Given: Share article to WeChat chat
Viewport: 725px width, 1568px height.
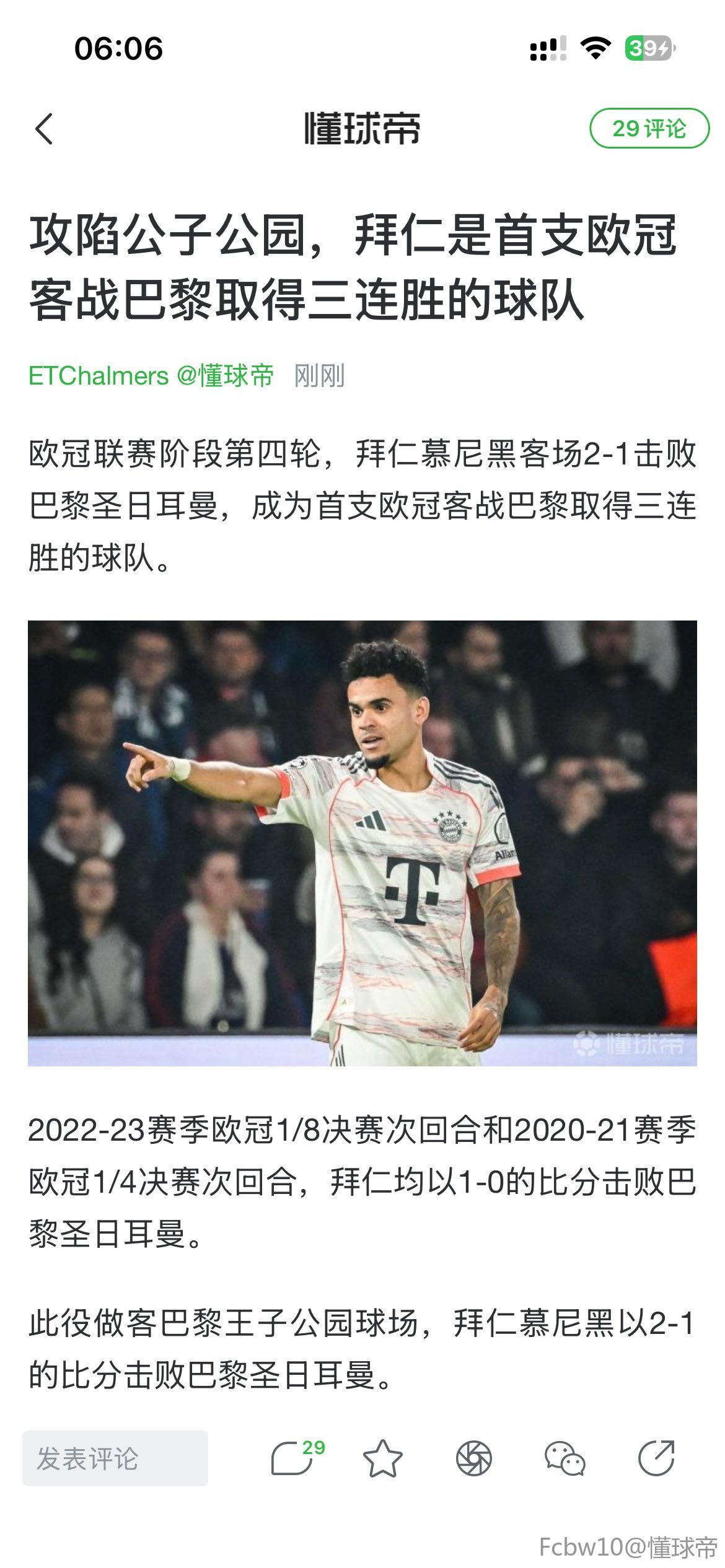Looking at the screenshot, I should click(565, 1458).
